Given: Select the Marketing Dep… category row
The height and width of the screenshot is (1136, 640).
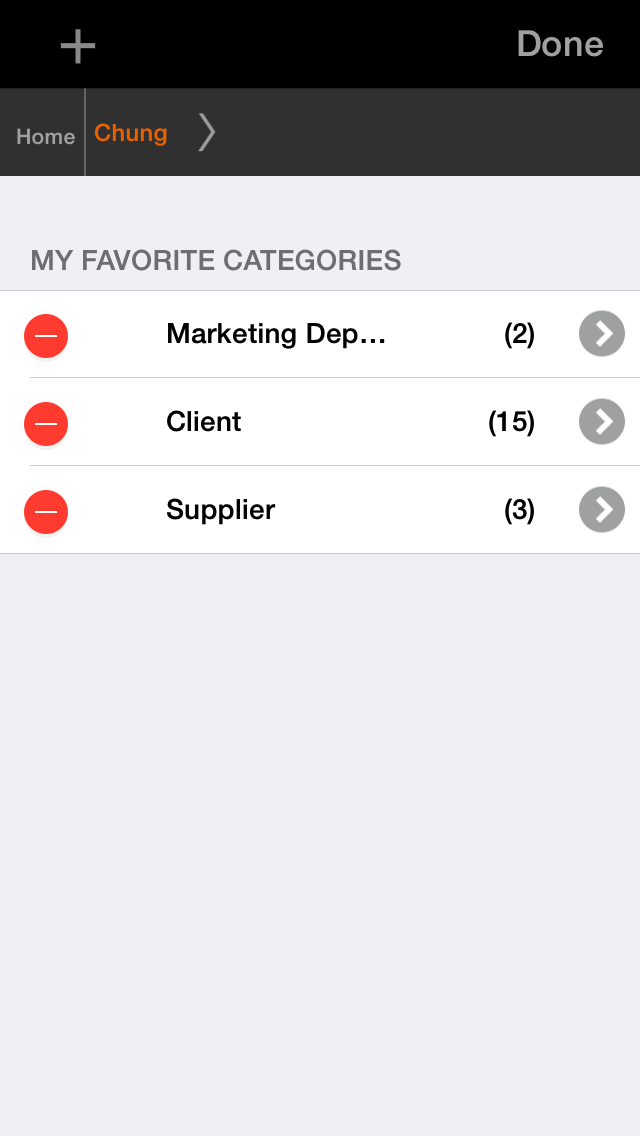Looking at the screenshot, I should point(300,334).
